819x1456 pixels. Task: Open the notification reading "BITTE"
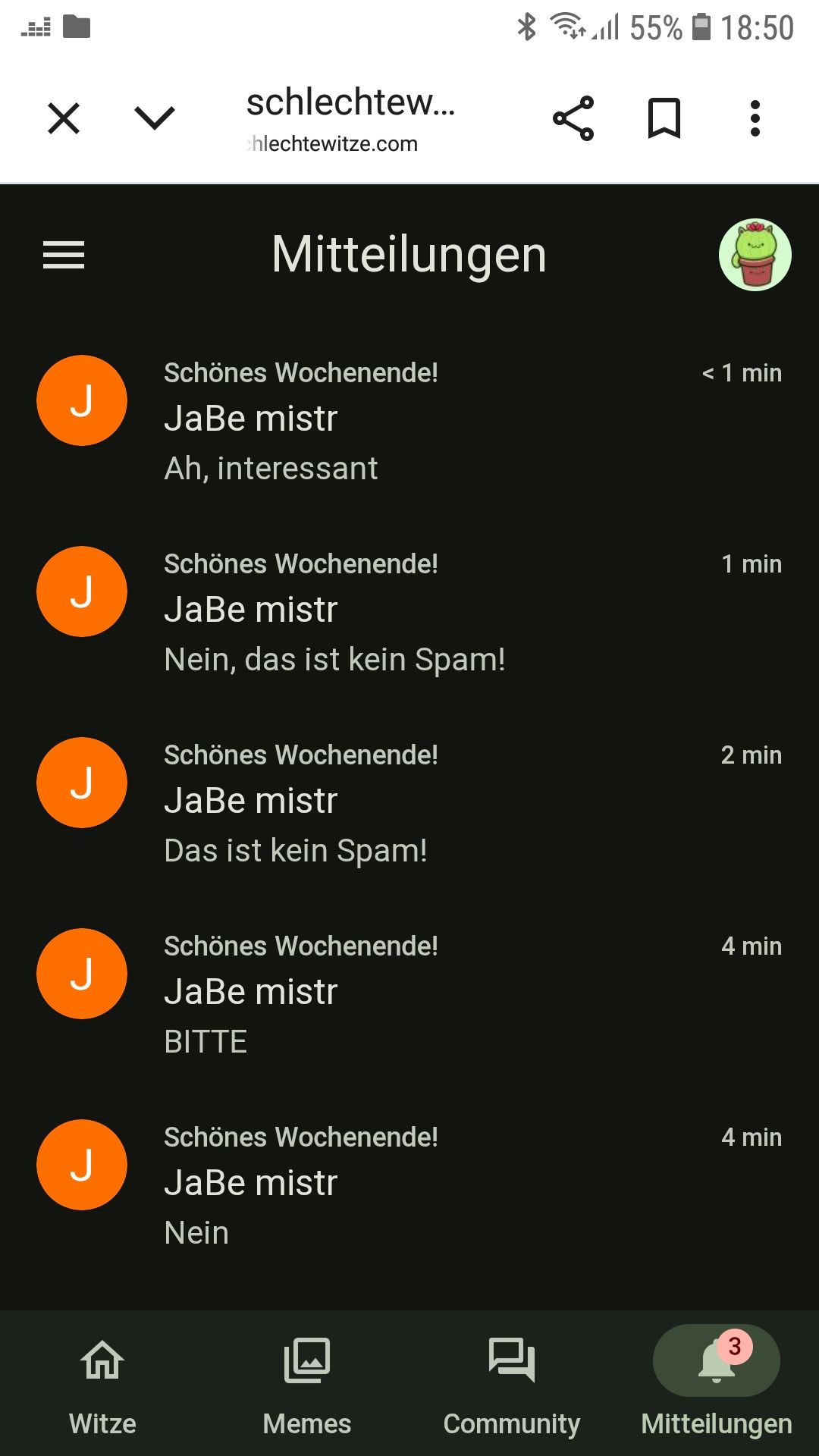coord(409,993)
